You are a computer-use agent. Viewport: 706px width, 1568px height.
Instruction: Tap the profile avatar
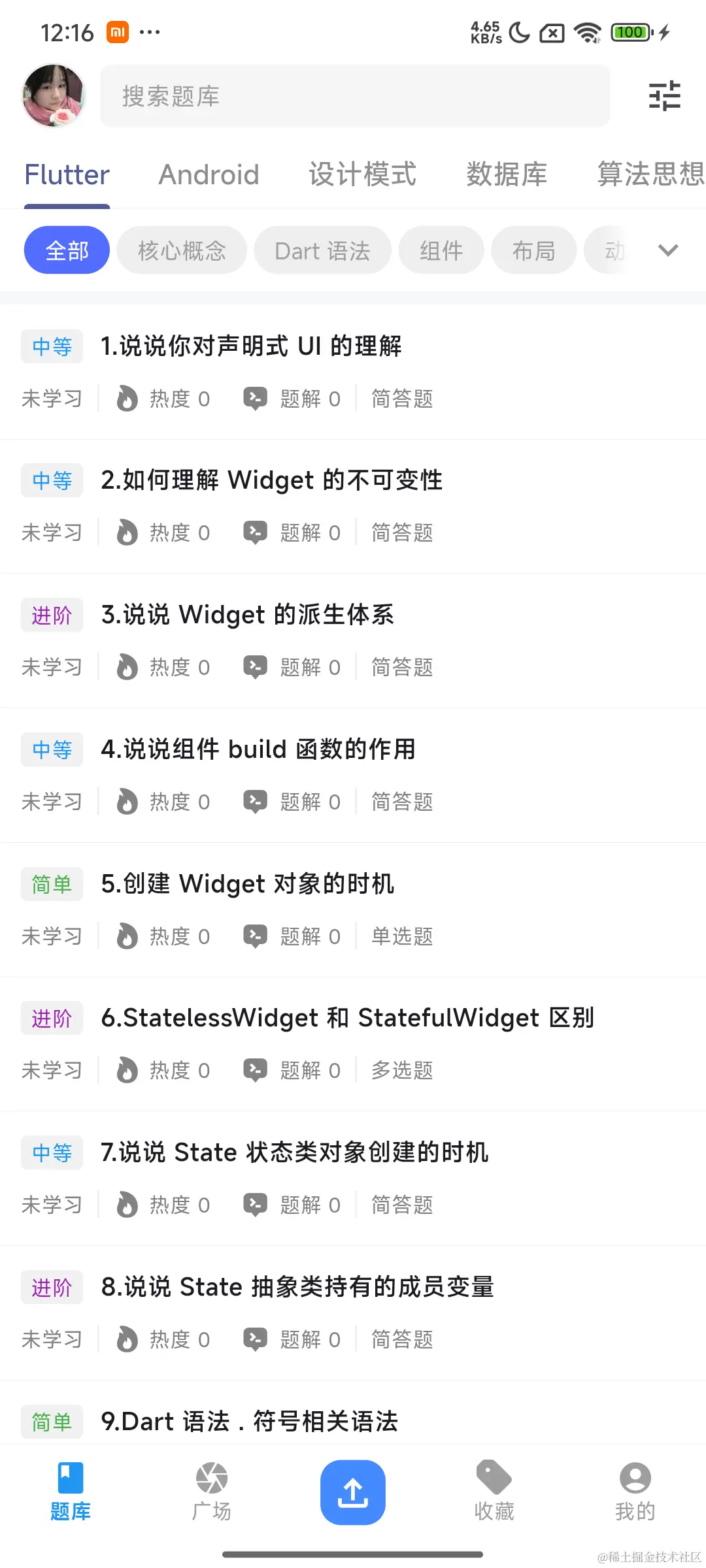click(54, 95)
